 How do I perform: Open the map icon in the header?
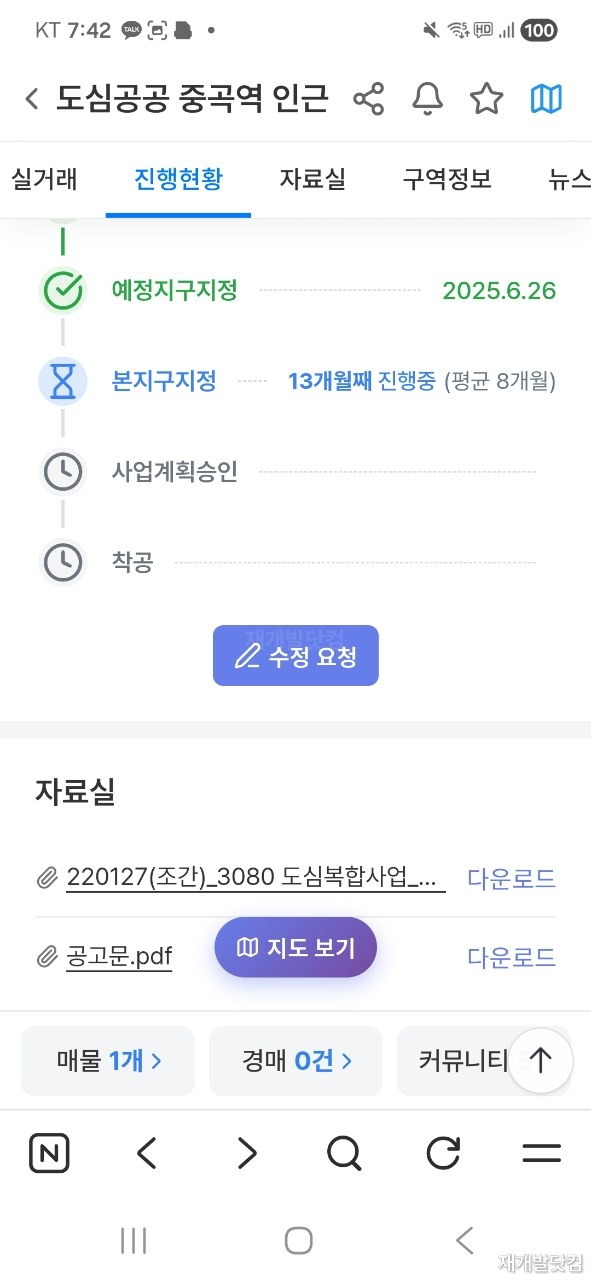[546, 98]
